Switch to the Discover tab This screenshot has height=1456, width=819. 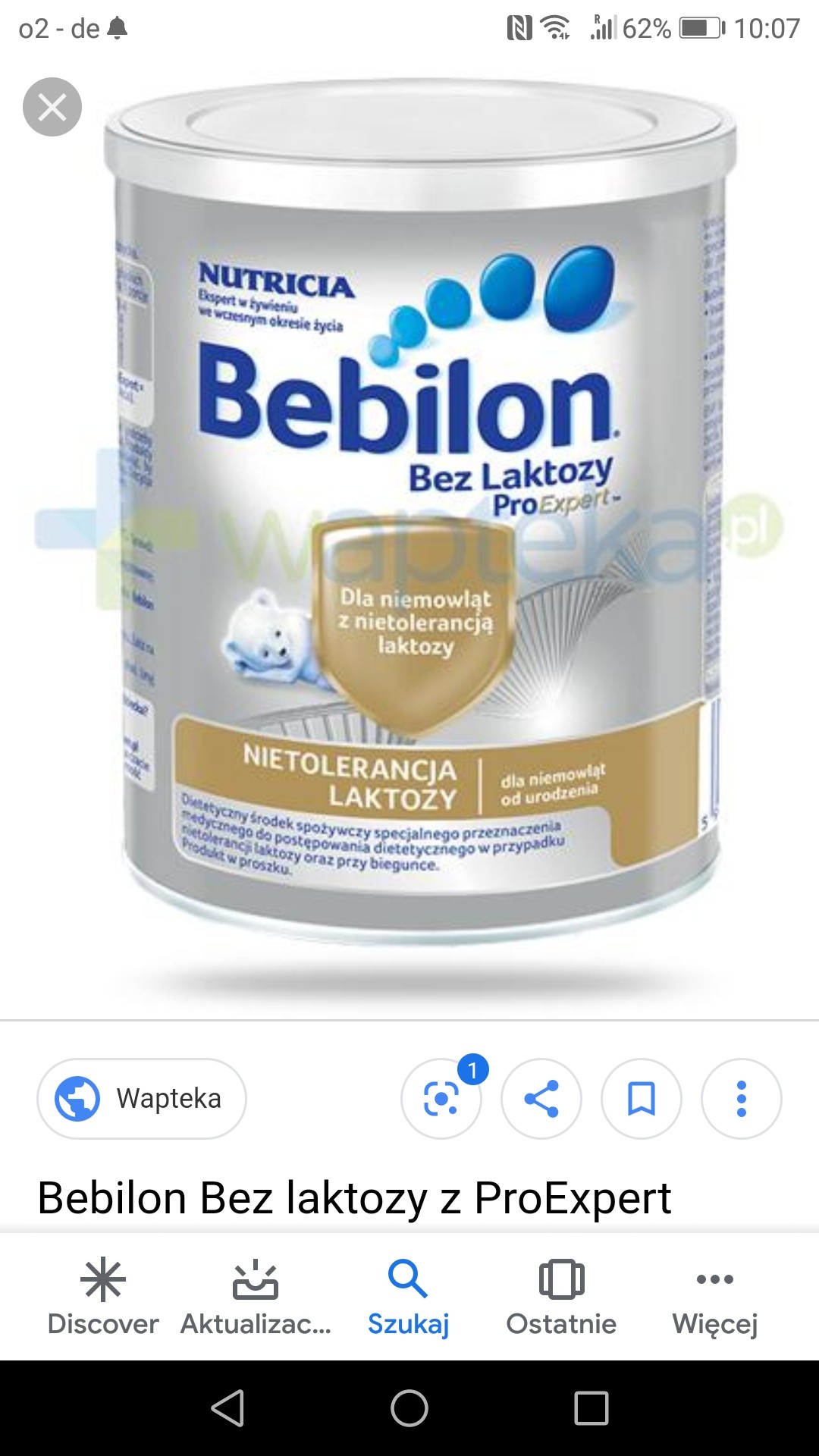point(102,1298)
